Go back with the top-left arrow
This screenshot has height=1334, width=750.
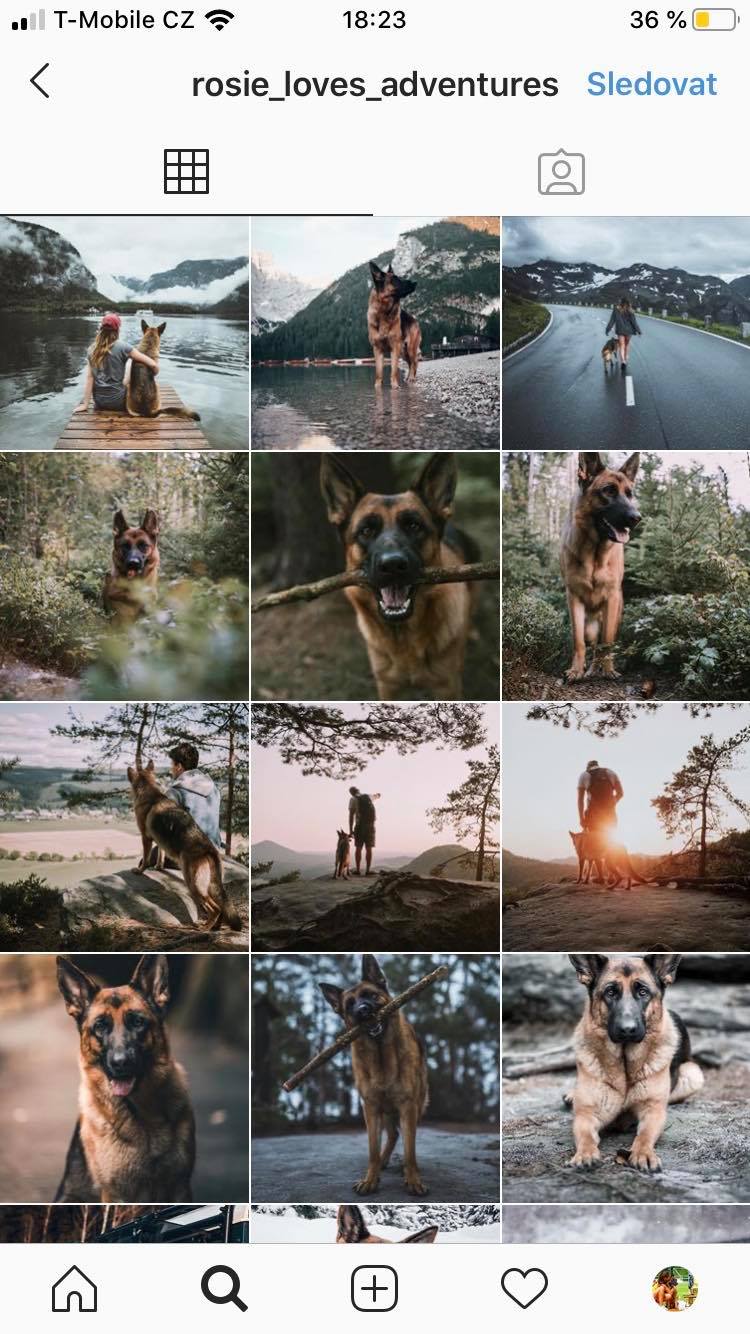click(x=40, y=82)
